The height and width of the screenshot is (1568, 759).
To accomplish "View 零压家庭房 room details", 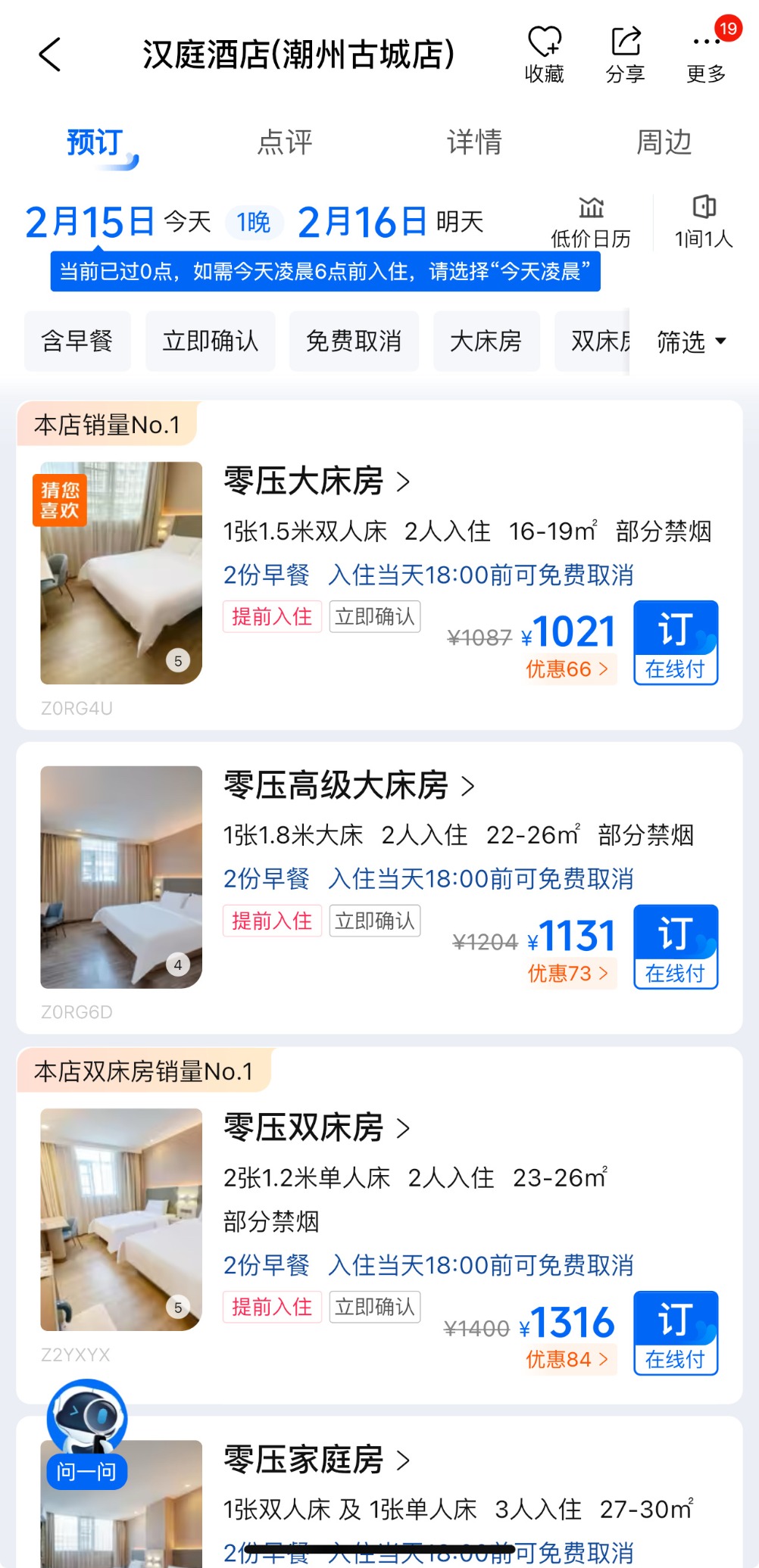I will pyautogui.click(x=317, y=1460).
